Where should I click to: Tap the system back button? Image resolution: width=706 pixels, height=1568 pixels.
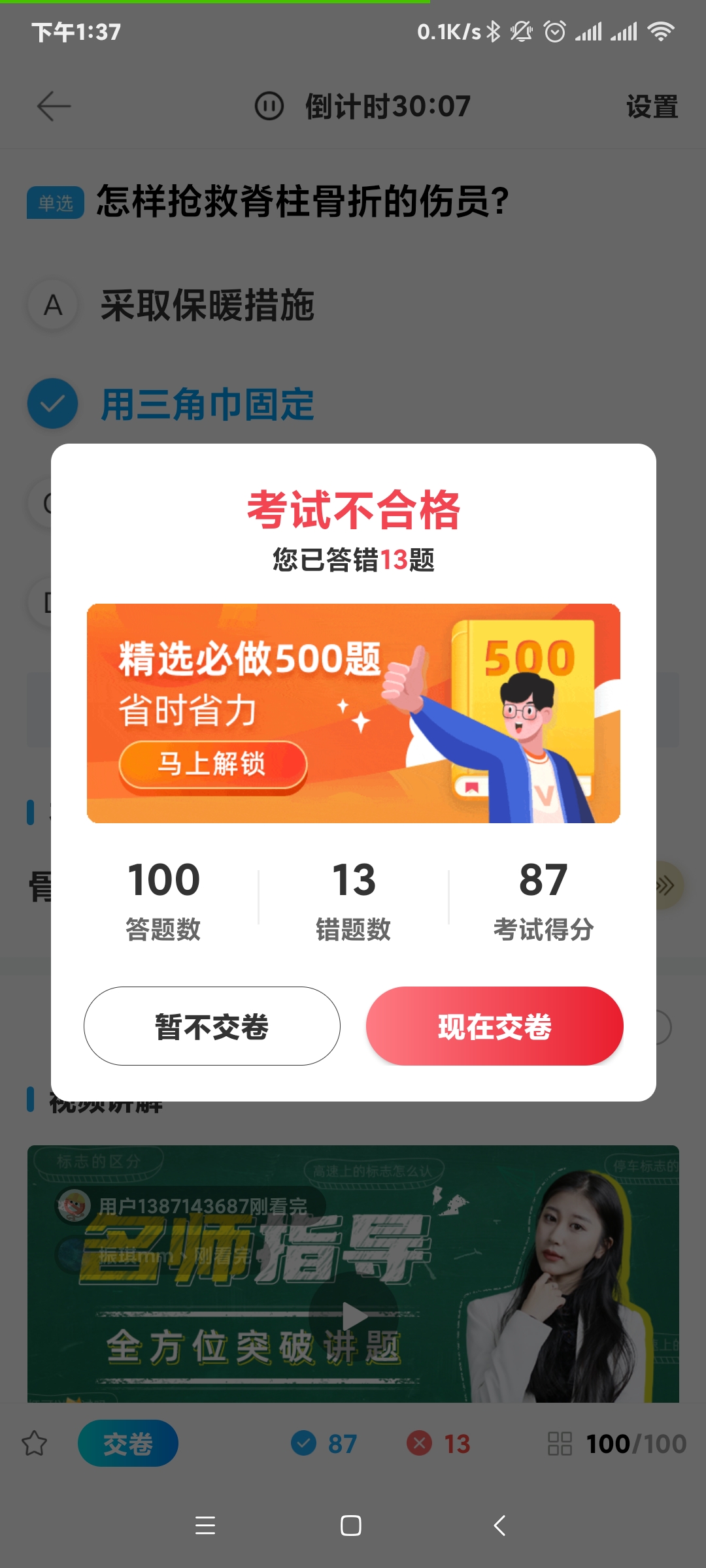tap(499, 1526)
